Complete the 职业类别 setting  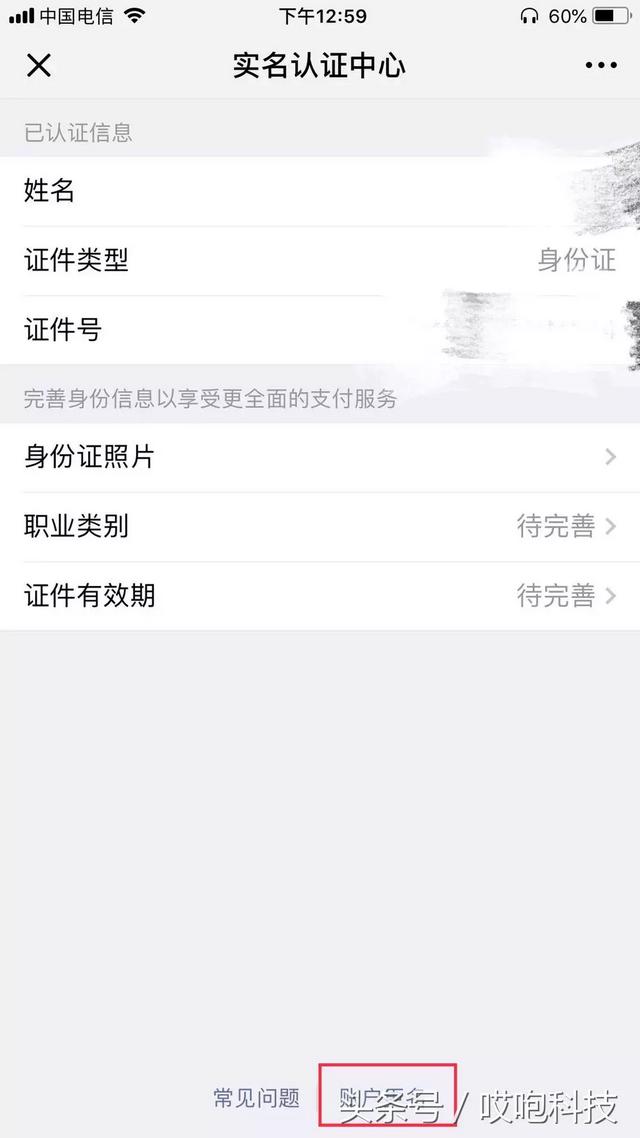tap(320, 526)
